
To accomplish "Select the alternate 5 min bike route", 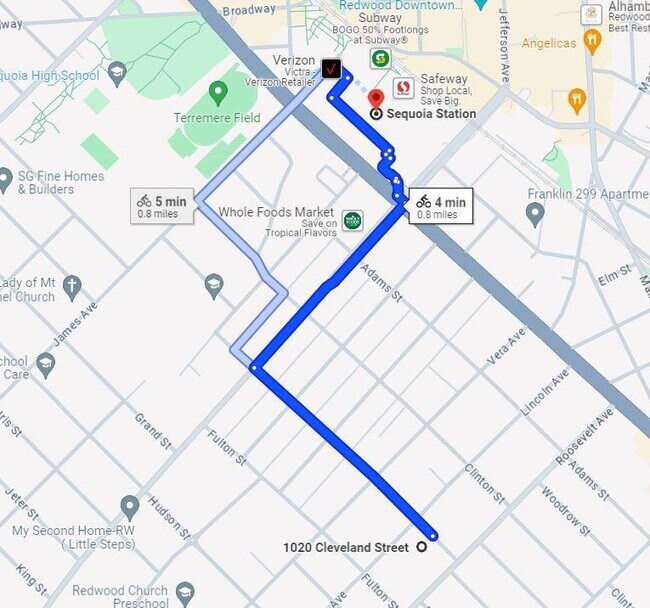I will coord(160,206).
